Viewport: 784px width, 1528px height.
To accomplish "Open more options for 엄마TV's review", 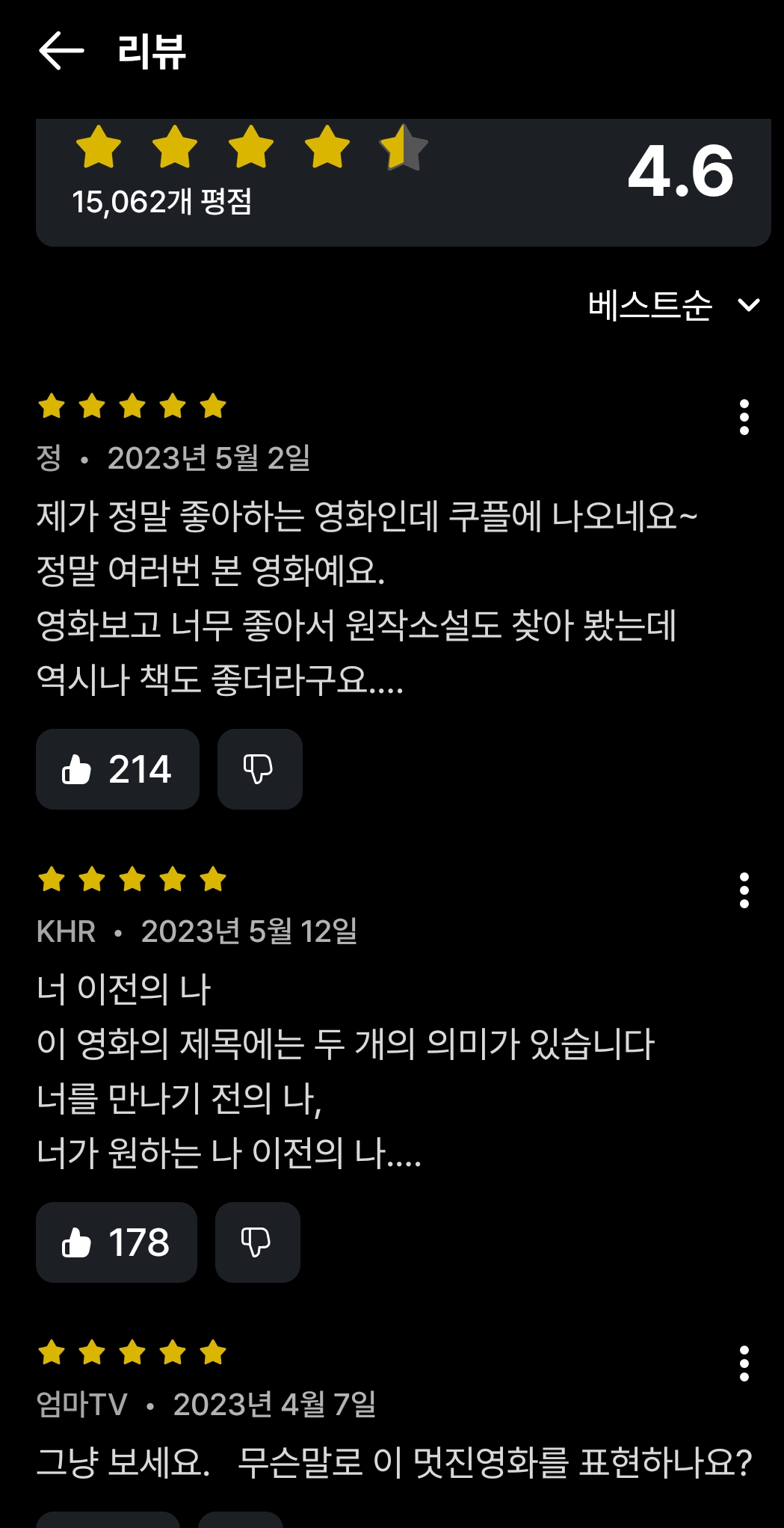I will [x=744, y=1364].
